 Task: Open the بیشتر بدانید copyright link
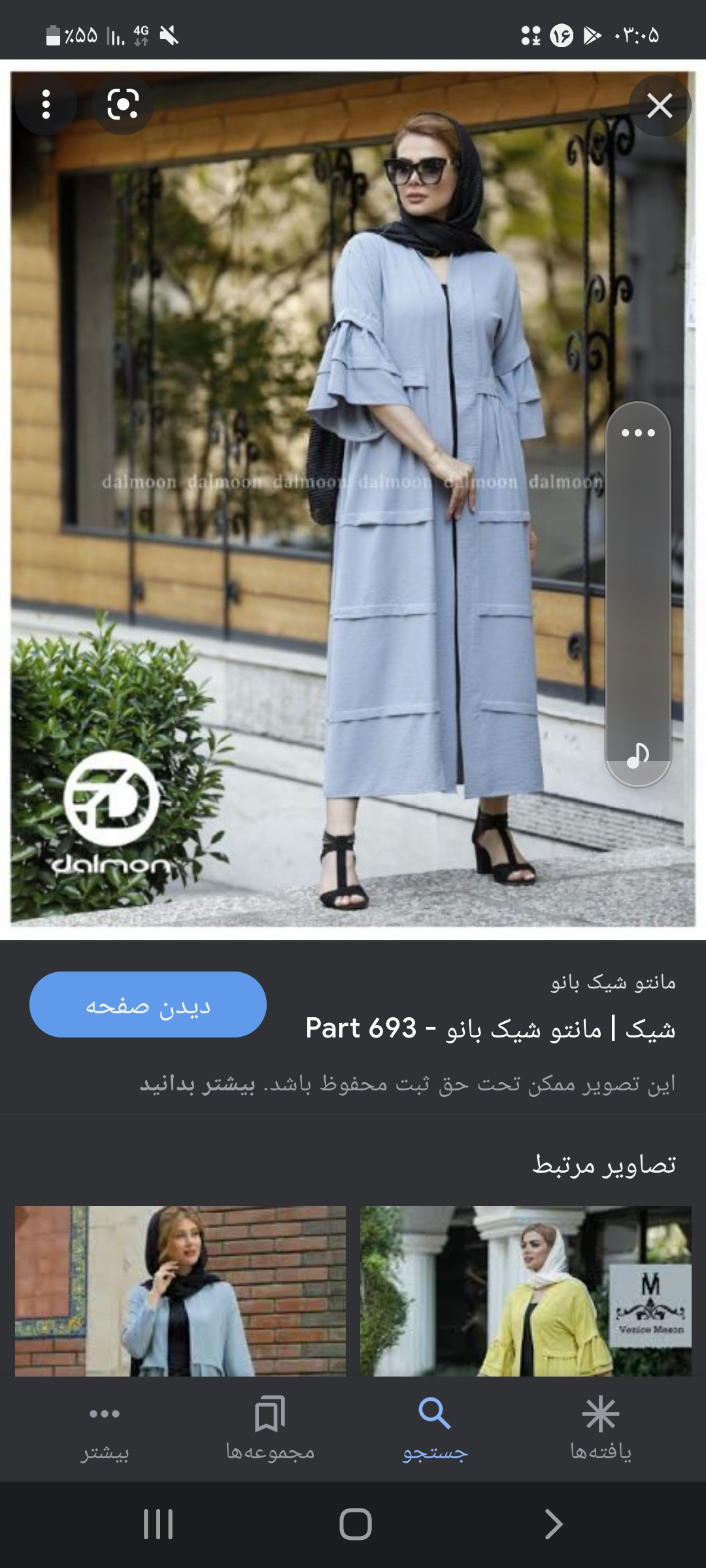coord(197,1084)
